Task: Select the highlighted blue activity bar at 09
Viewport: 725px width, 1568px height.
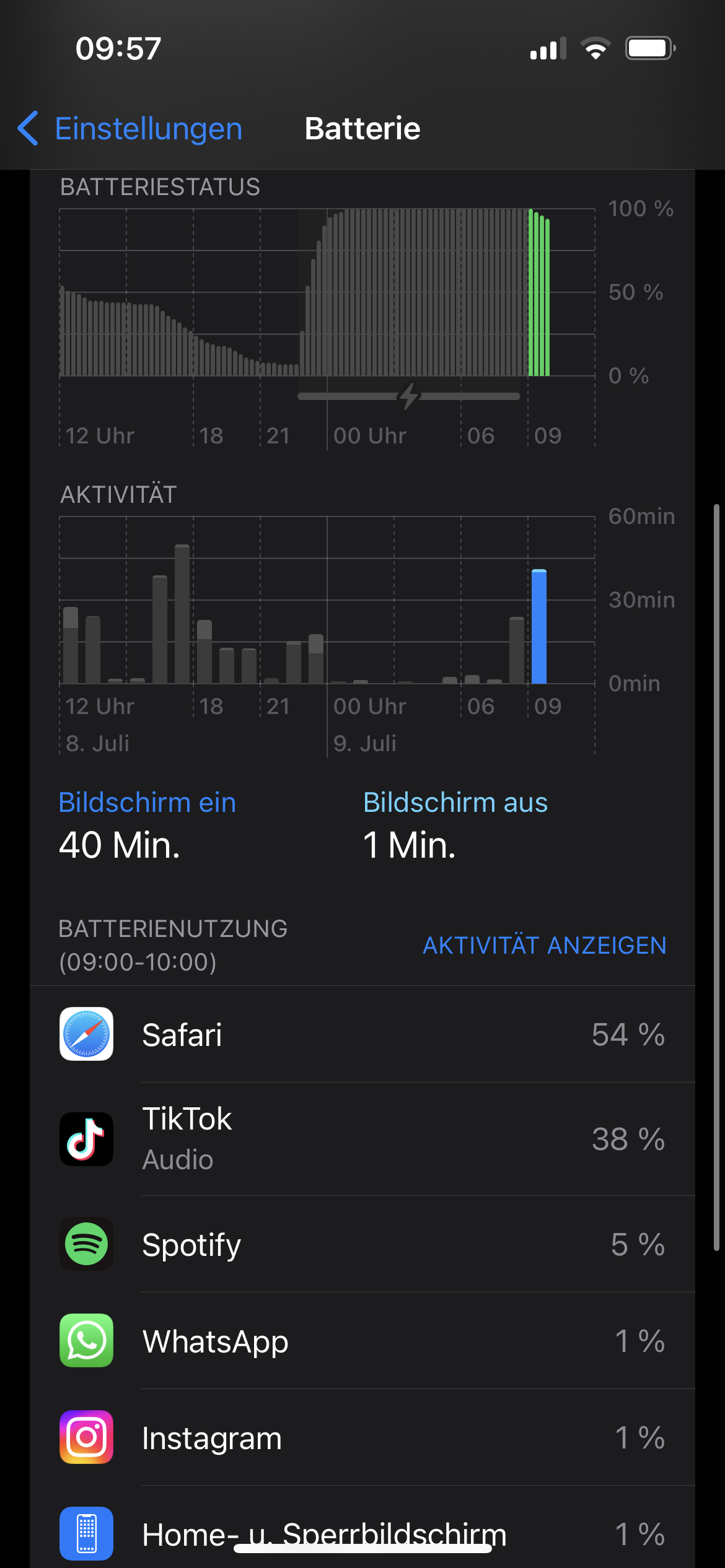Action: coord(538,625)
